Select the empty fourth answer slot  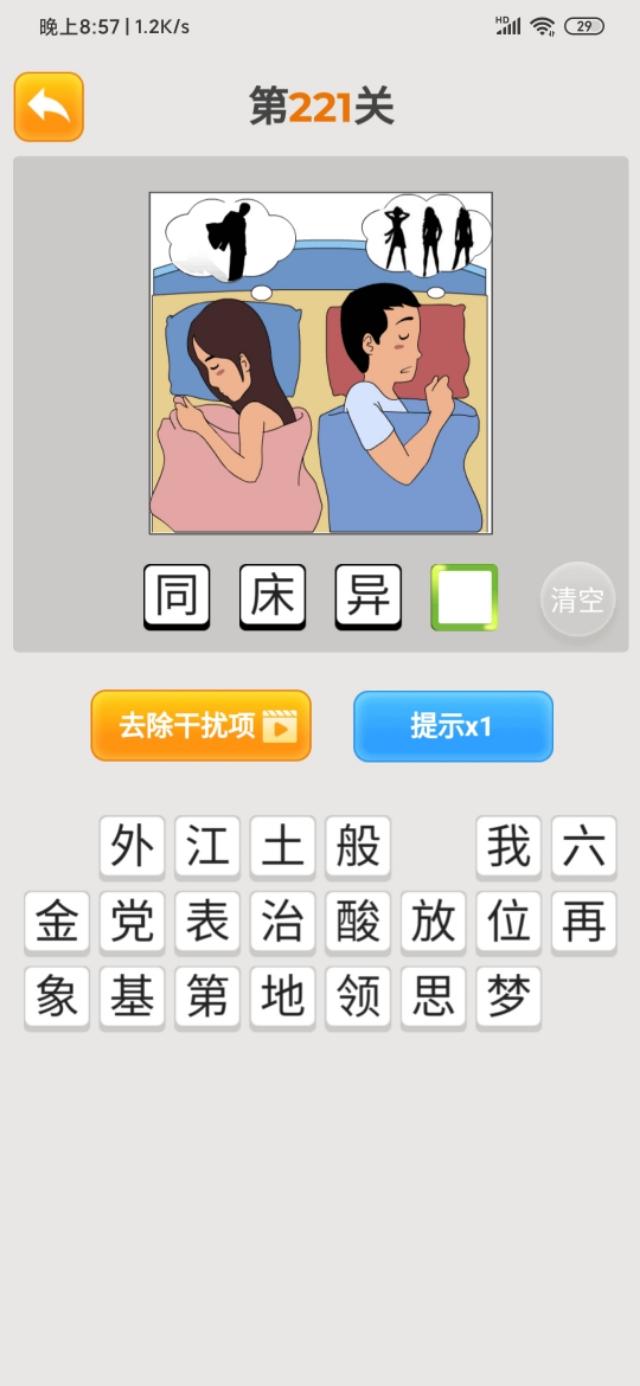(464, 597)
